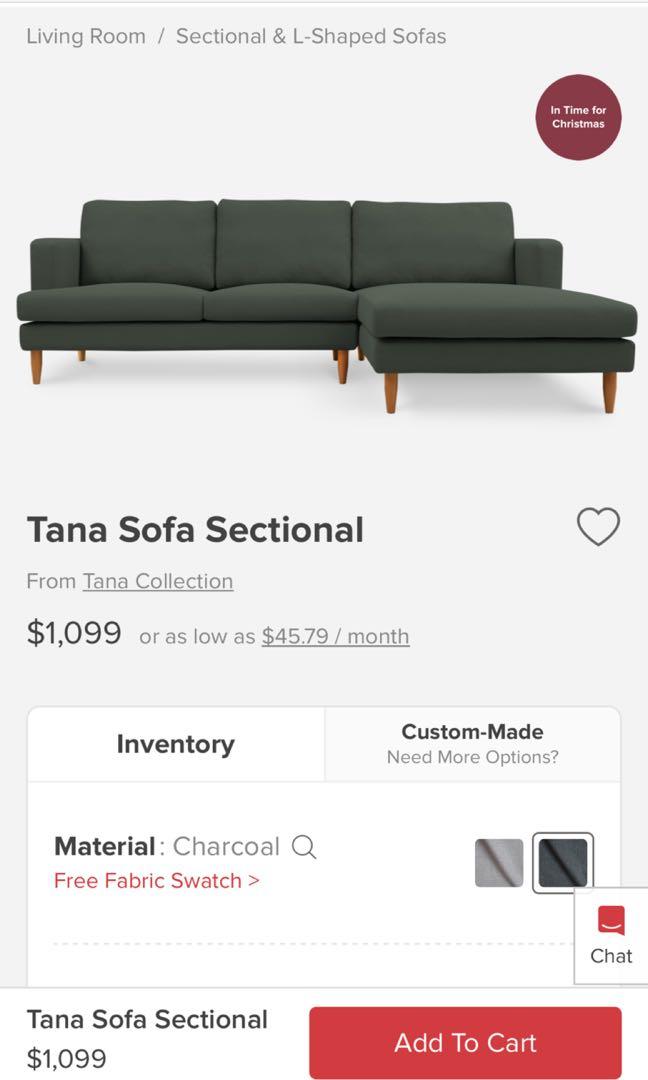The width and height of the screenshot is (648, 1080).
Task: Add the Tana Sofa Sectional to cart
Action: 465,1043
